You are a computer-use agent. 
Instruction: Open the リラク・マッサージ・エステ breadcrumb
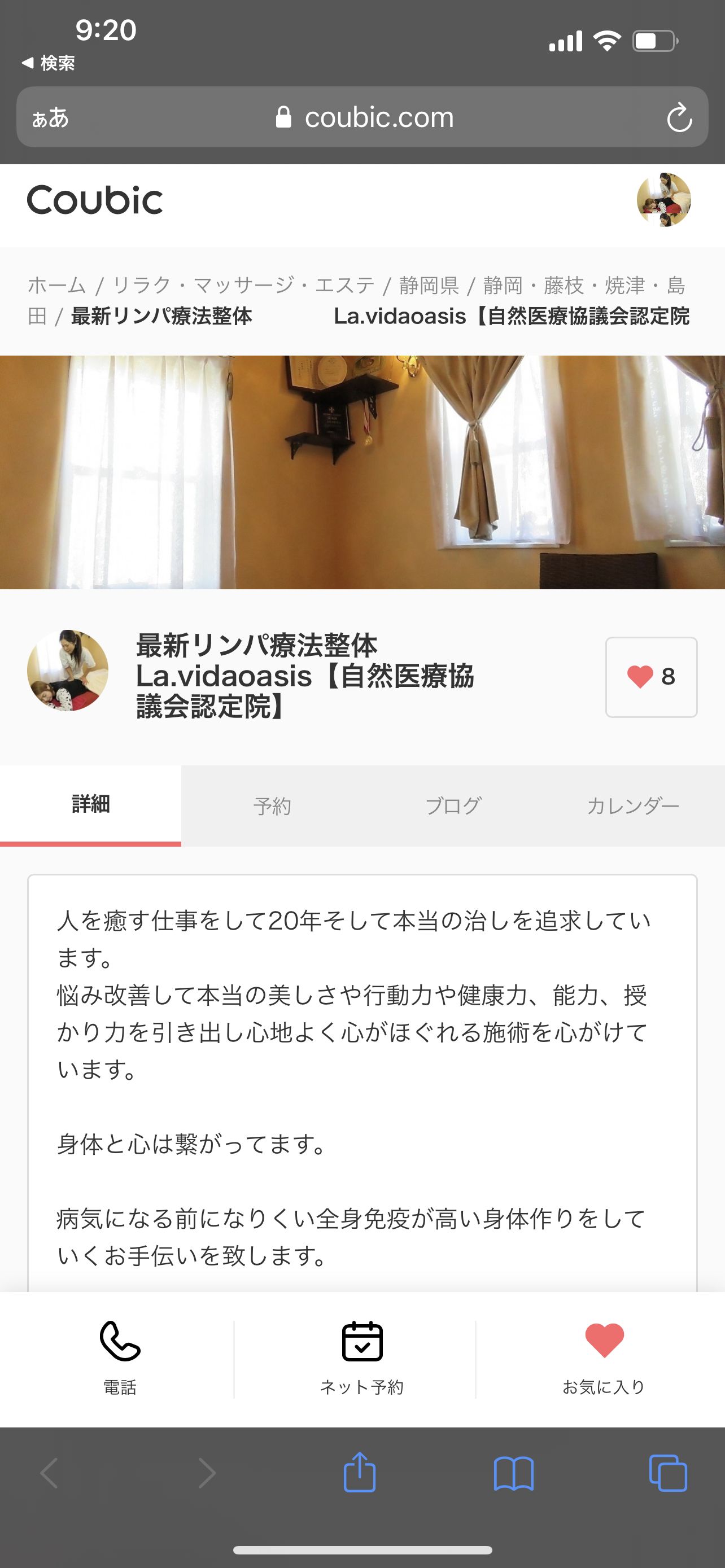(x=244, y=285)
